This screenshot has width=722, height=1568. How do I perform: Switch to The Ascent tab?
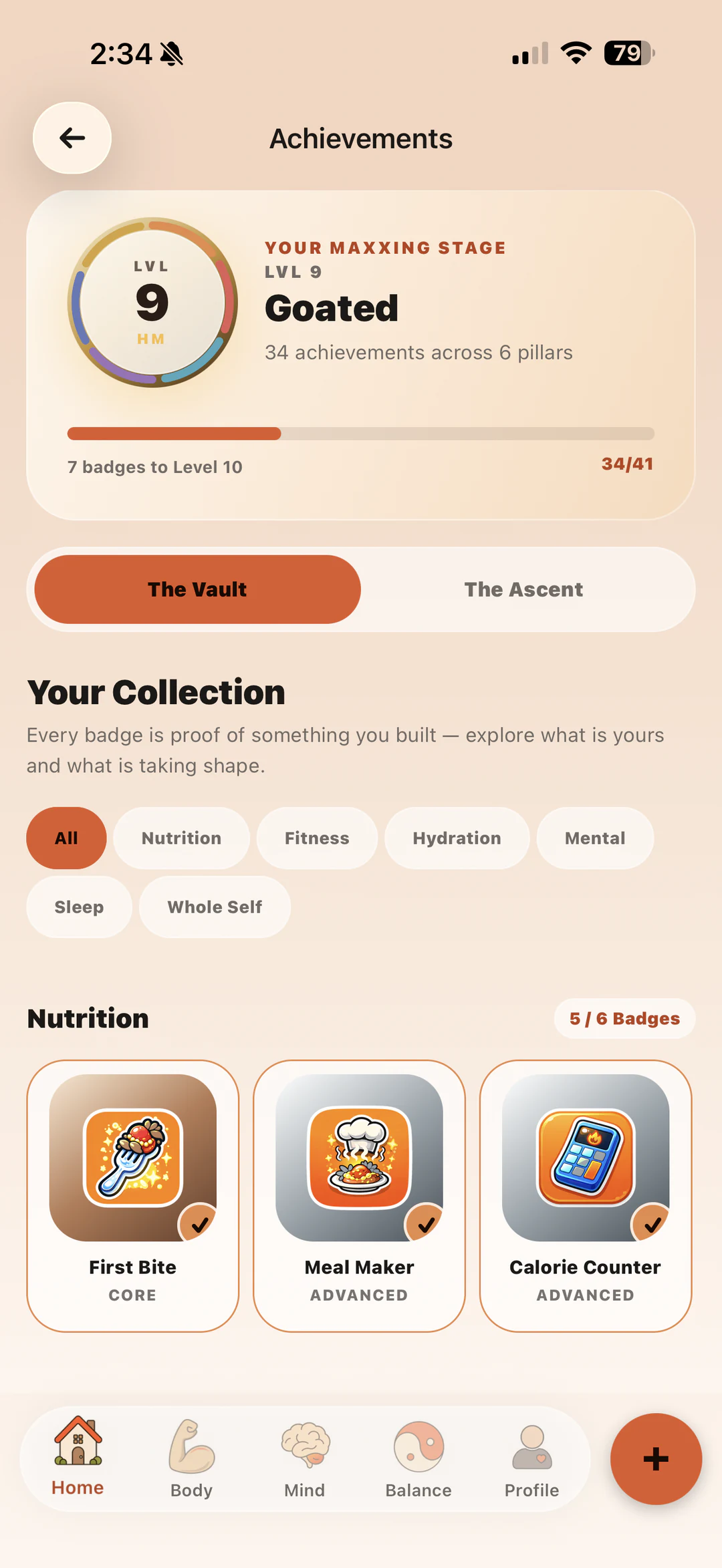tap(523, 589)
